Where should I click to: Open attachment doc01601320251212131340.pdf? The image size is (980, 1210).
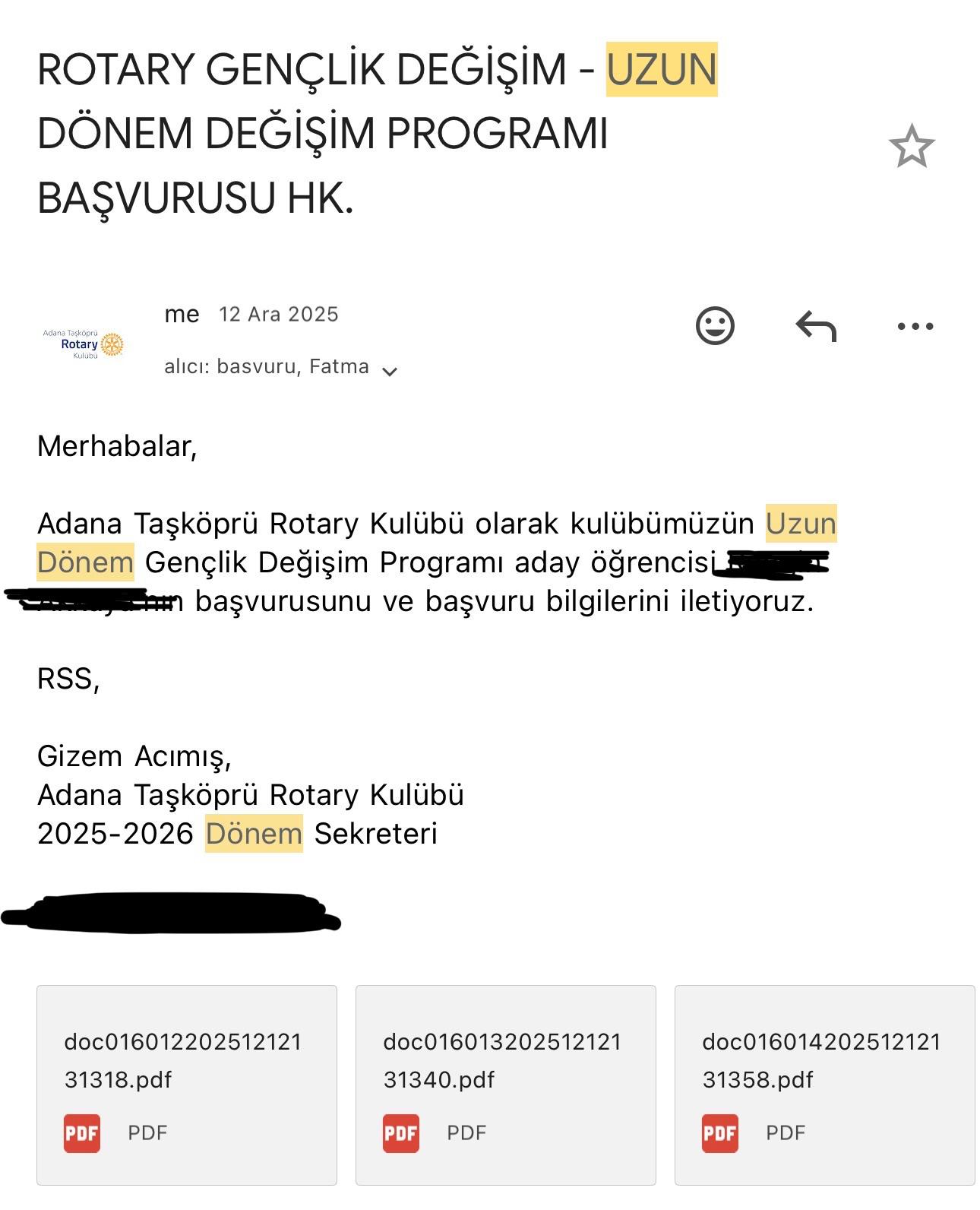(x=505, y=1084)
